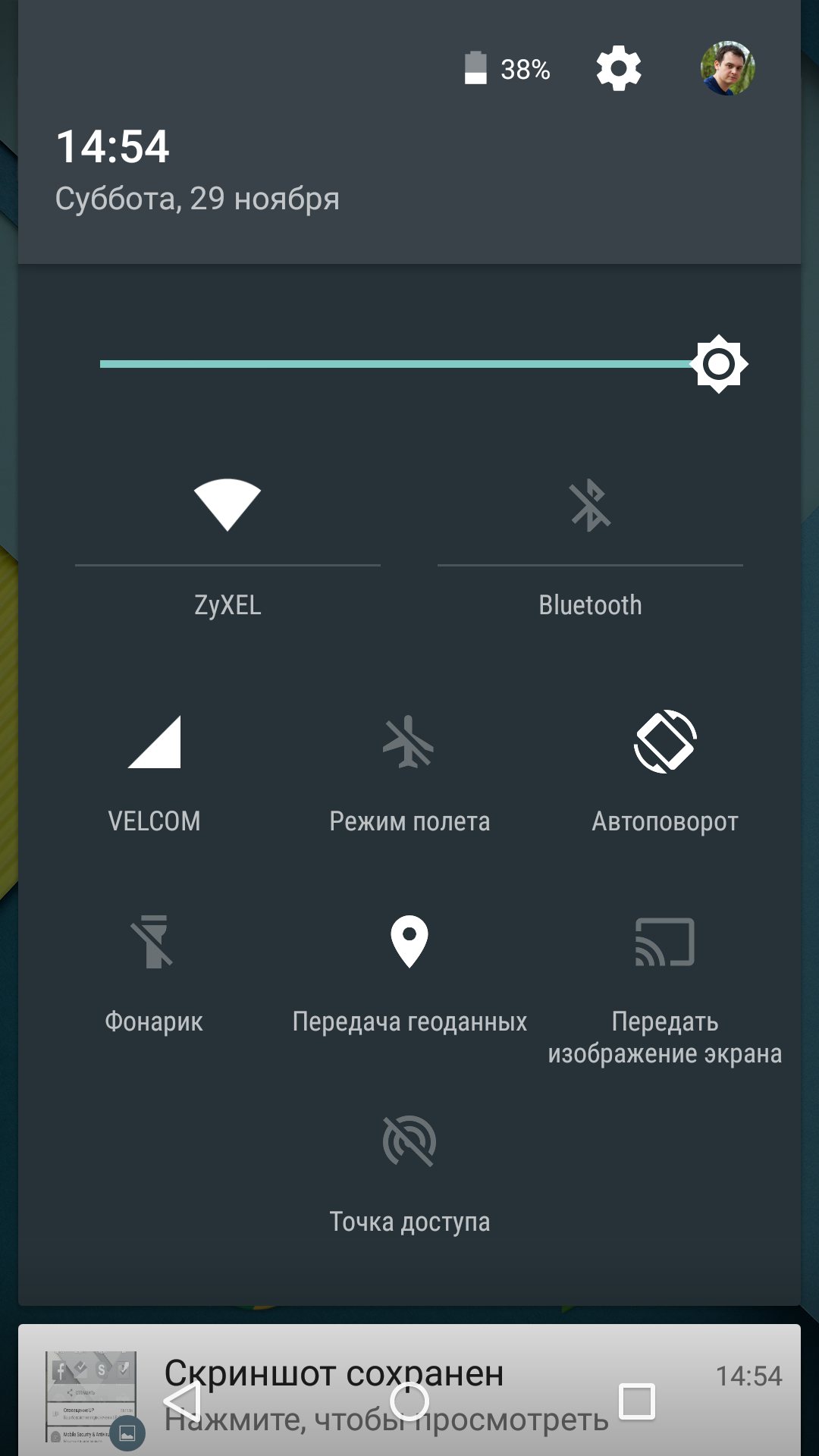Tap the date Суббота, 29 ноября

(197, 199)
